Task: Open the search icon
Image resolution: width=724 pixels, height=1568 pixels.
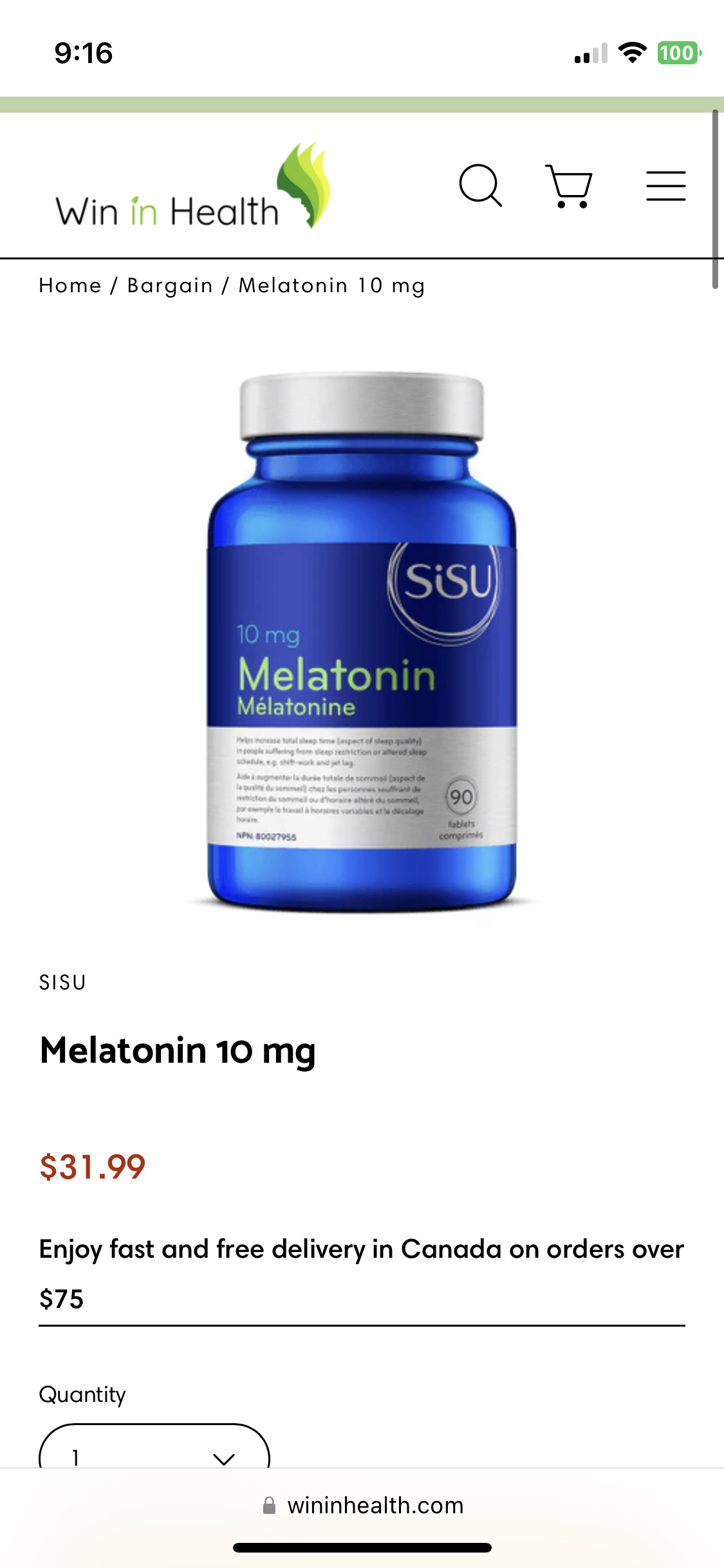Action: tap(480, 186)
